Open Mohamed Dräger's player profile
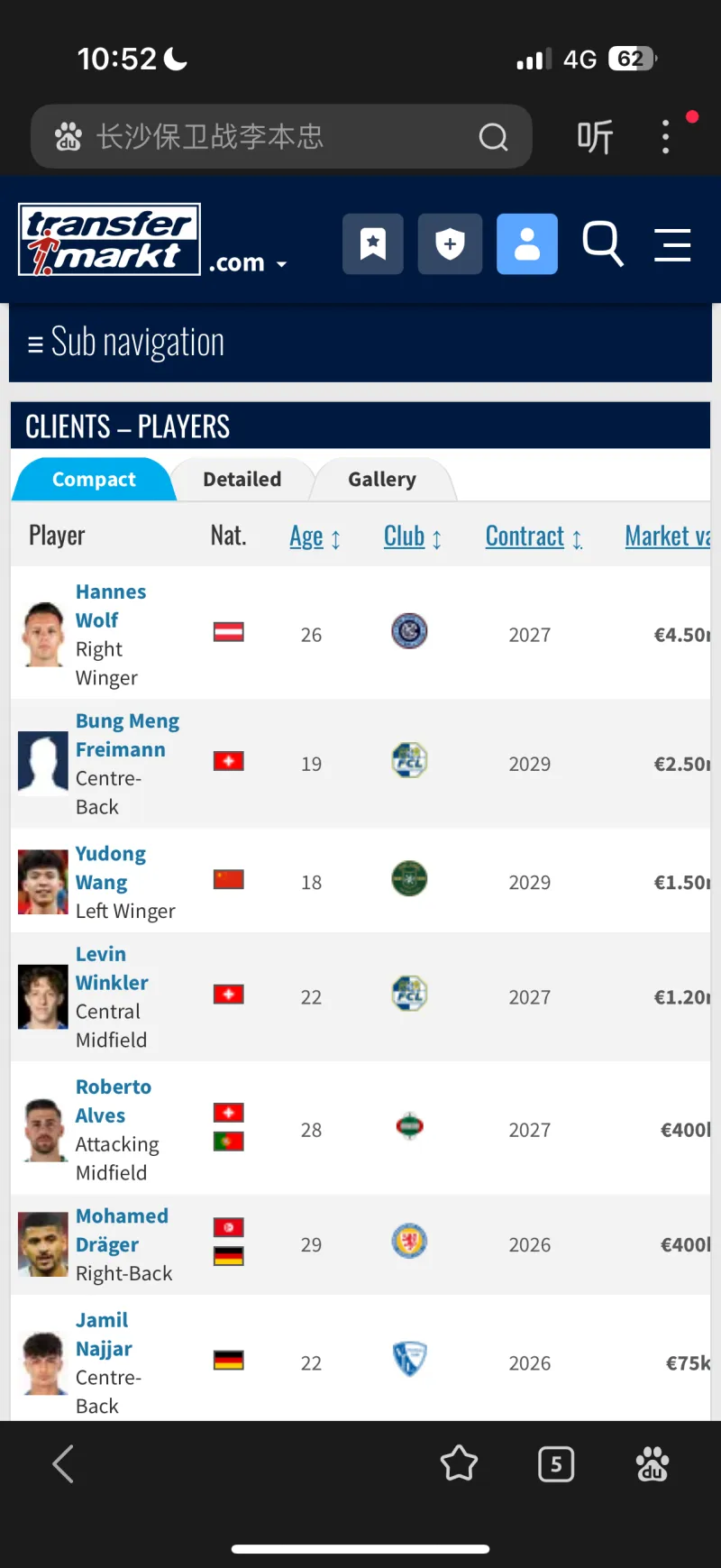721x1568 pixels. 122,1230
